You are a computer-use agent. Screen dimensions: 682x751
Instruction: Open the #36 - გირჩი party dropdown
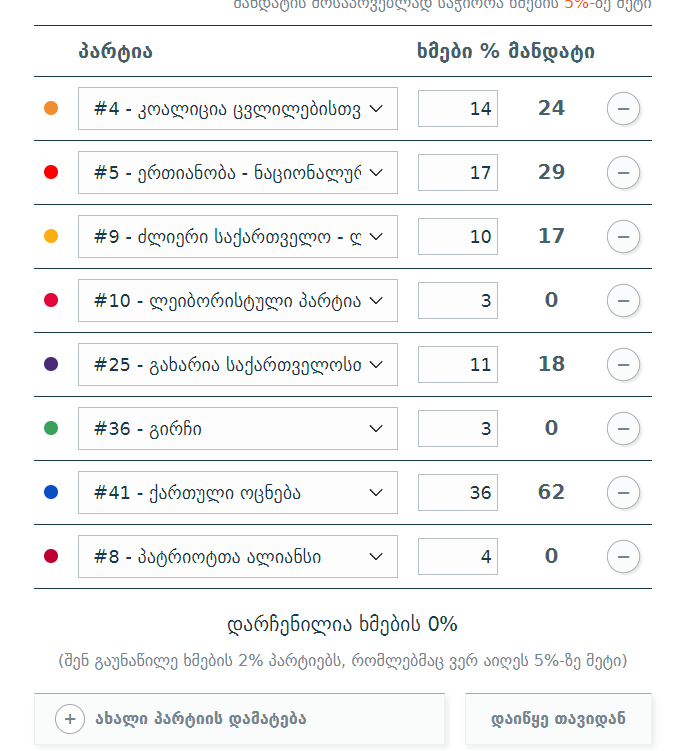coord(237,429)
